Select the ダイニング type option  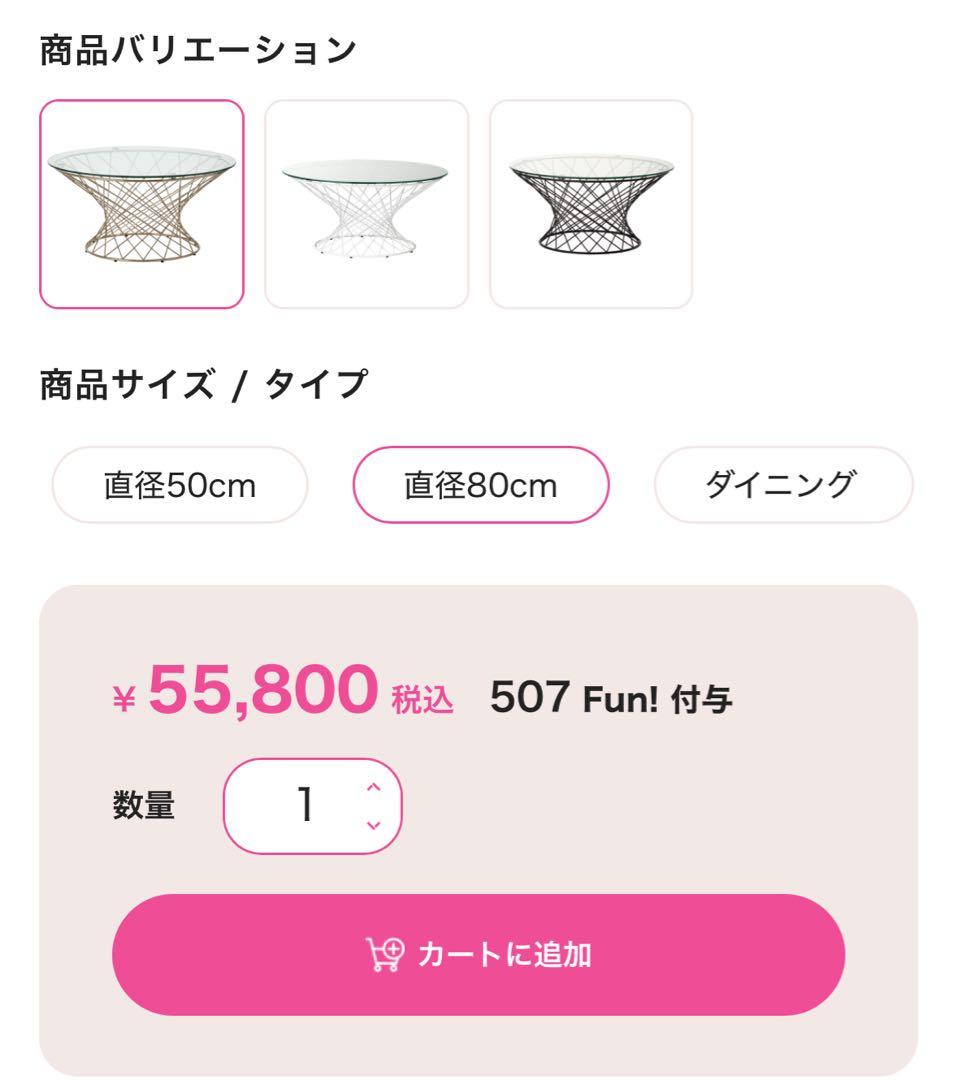click(x=783, y=484)
